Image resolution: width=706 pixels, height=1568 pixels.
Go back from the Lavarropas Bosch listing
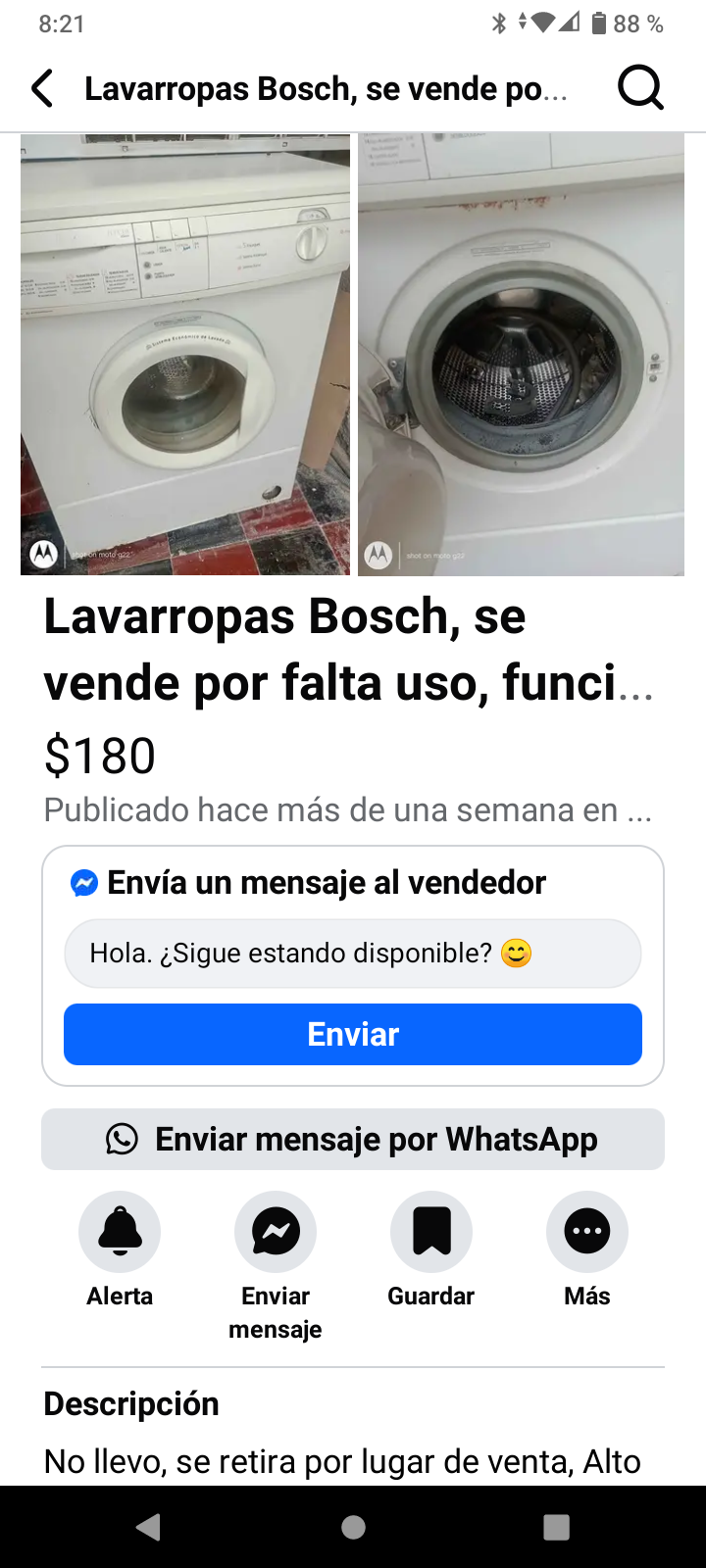[x=42, y=89]
